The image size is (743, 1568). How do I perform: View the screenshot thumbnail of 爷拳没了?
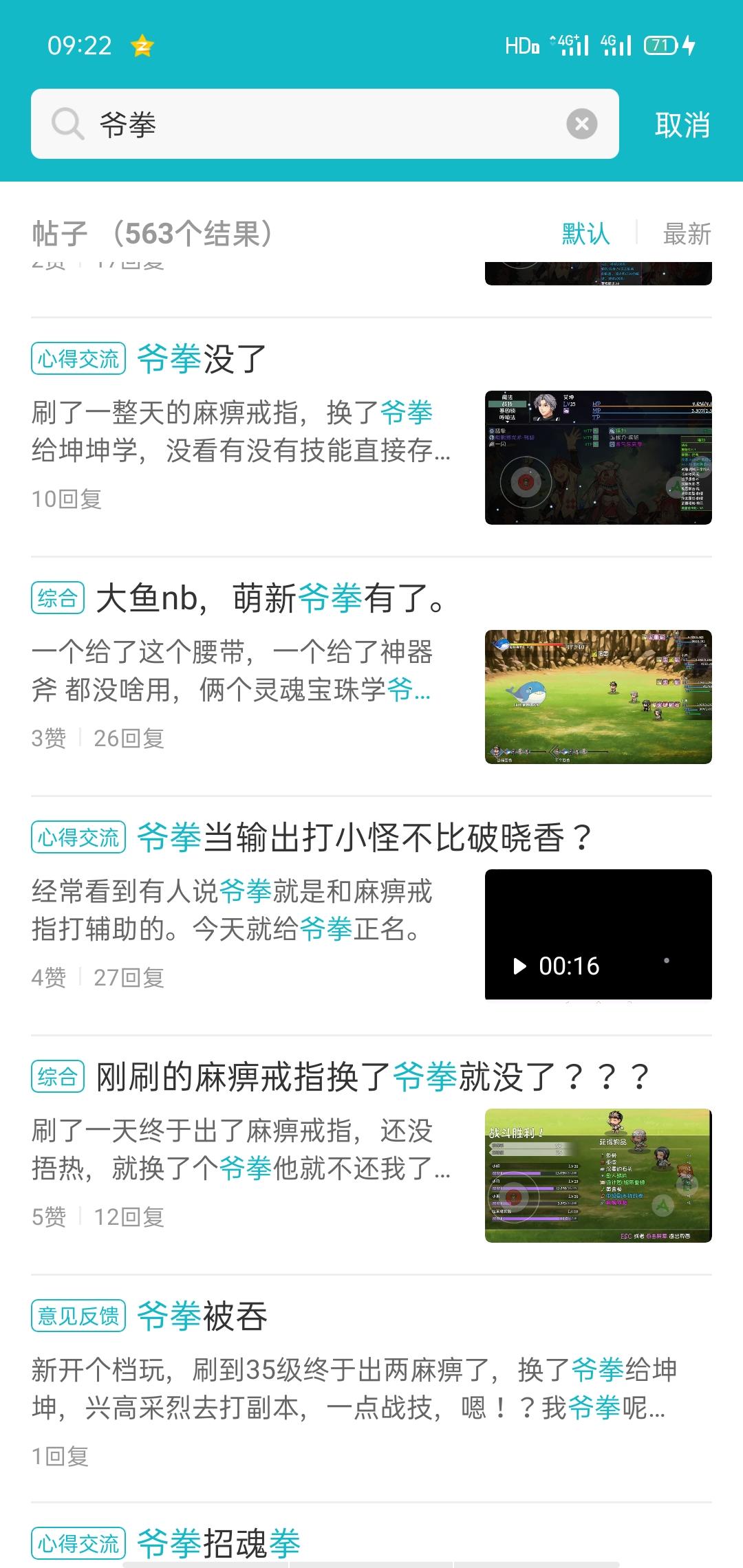pos(598,457)
